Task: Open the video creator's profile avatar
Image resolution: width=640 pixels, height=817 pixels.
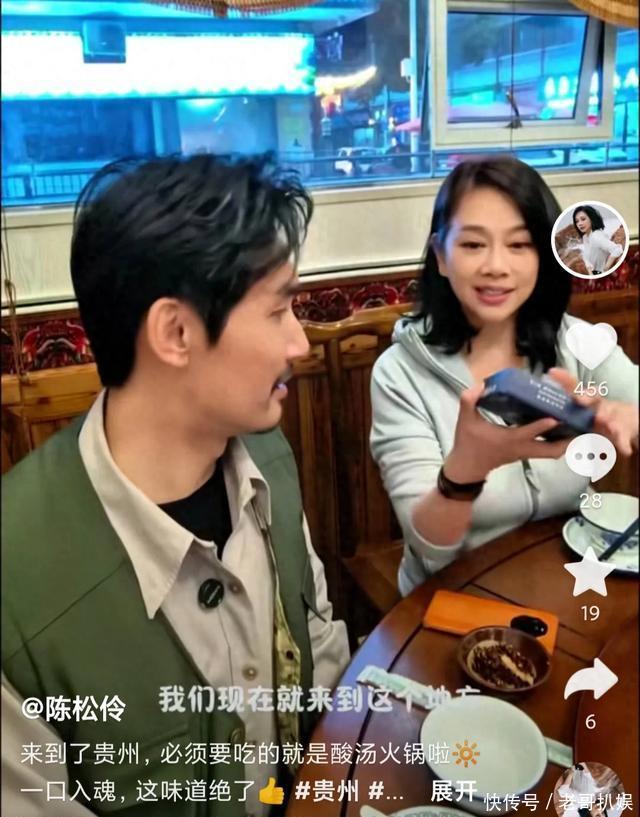Action: [x=590, y=240]
